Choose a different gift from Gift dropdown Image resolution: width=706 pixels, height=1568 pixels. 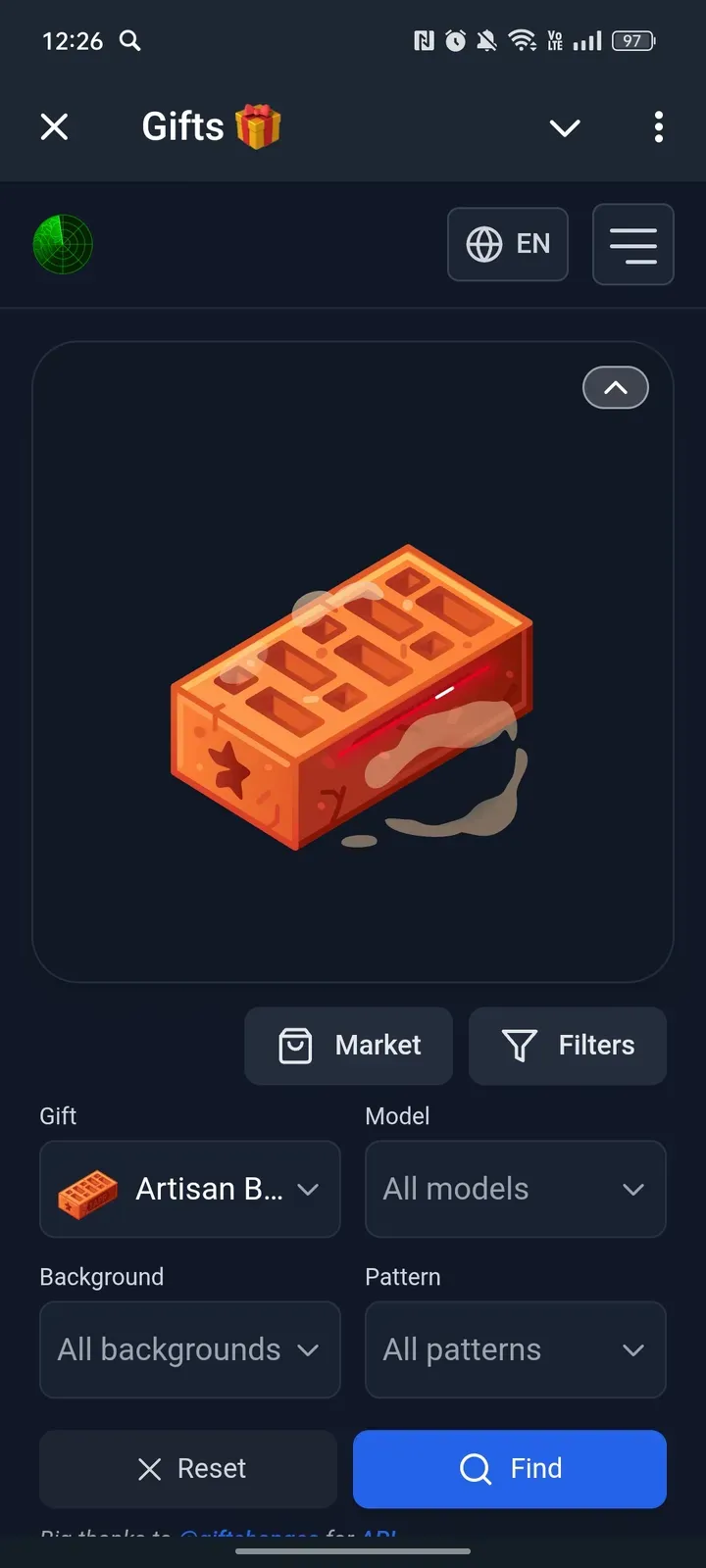tap(190, 1189)
